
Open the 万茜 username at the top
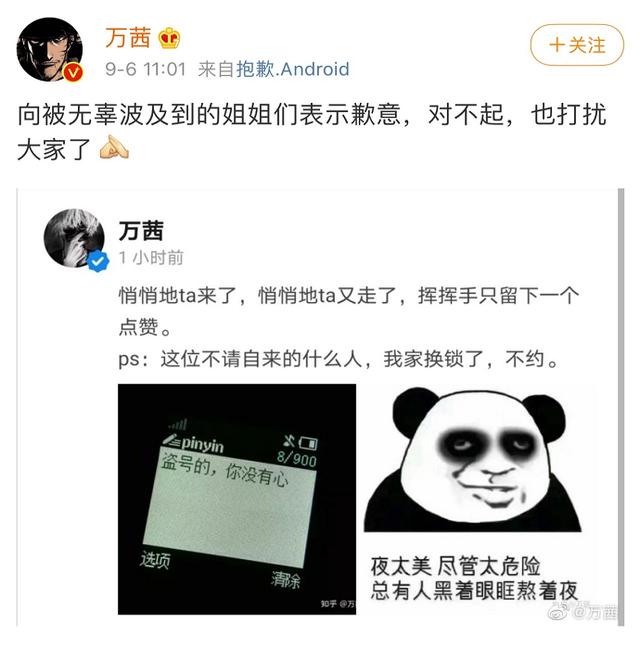(x=128, y=38)
